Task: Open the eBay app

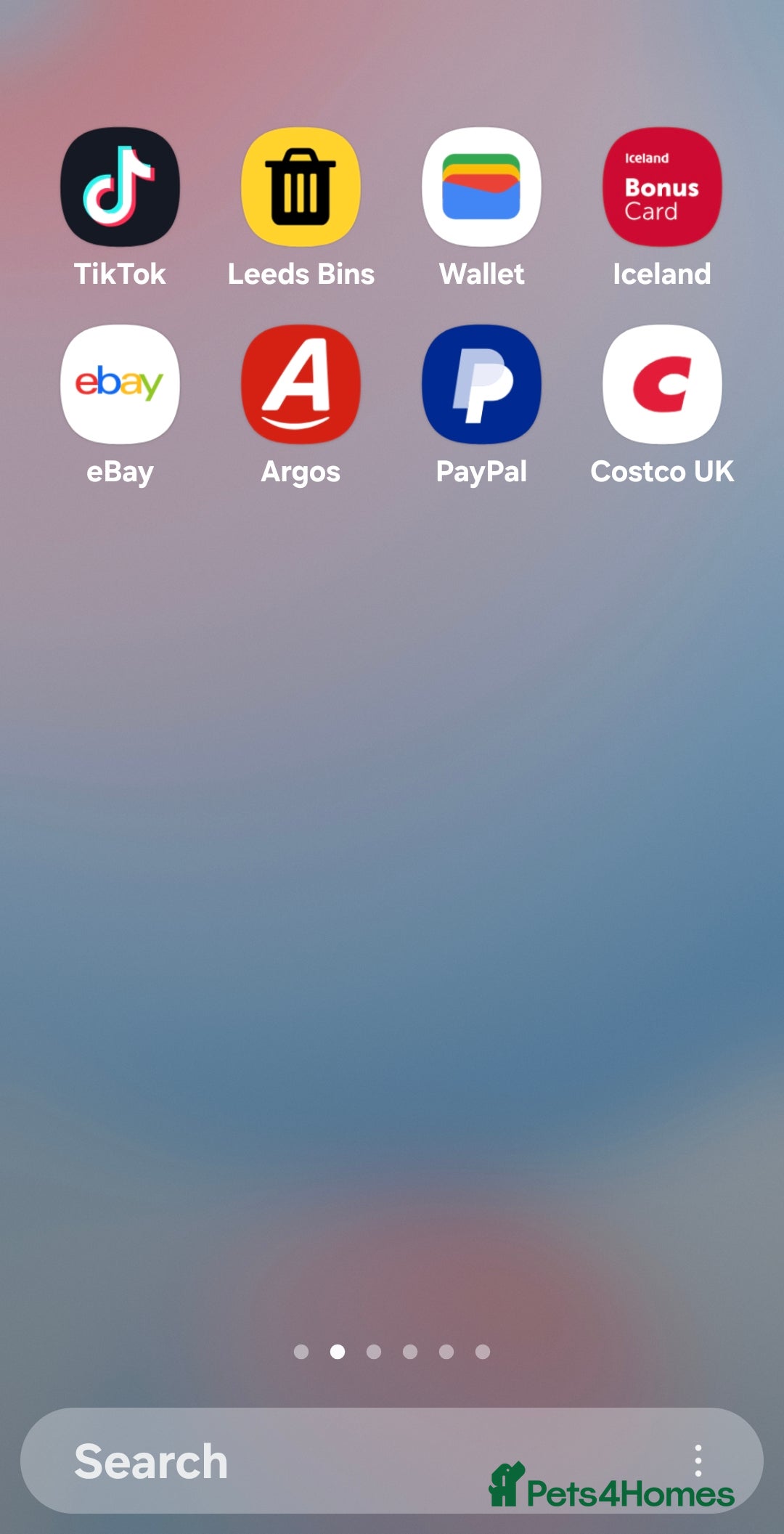Action: [120, 384]
